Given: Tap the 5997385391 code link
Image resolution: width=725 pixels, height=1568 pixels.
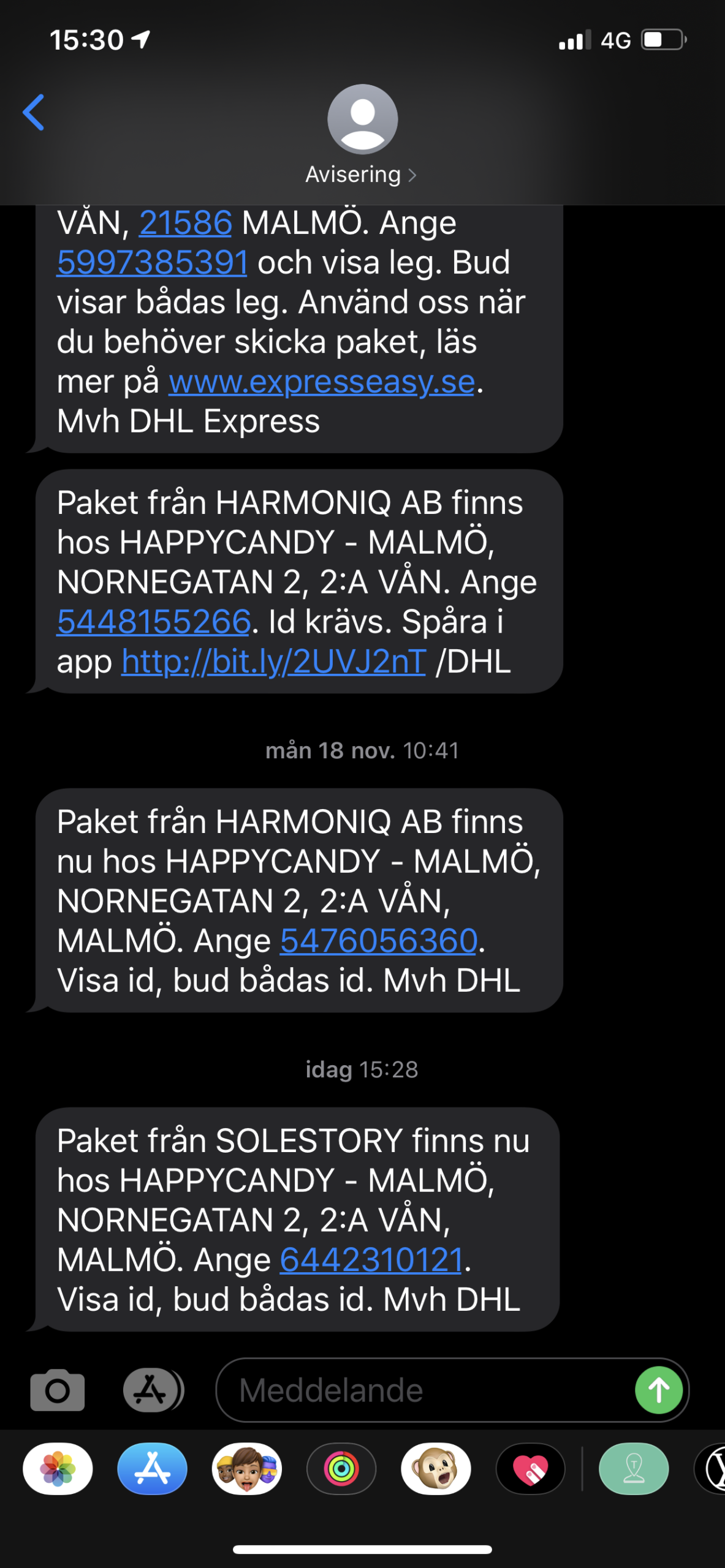Looking at the screenshot, I should coord(153,263).
